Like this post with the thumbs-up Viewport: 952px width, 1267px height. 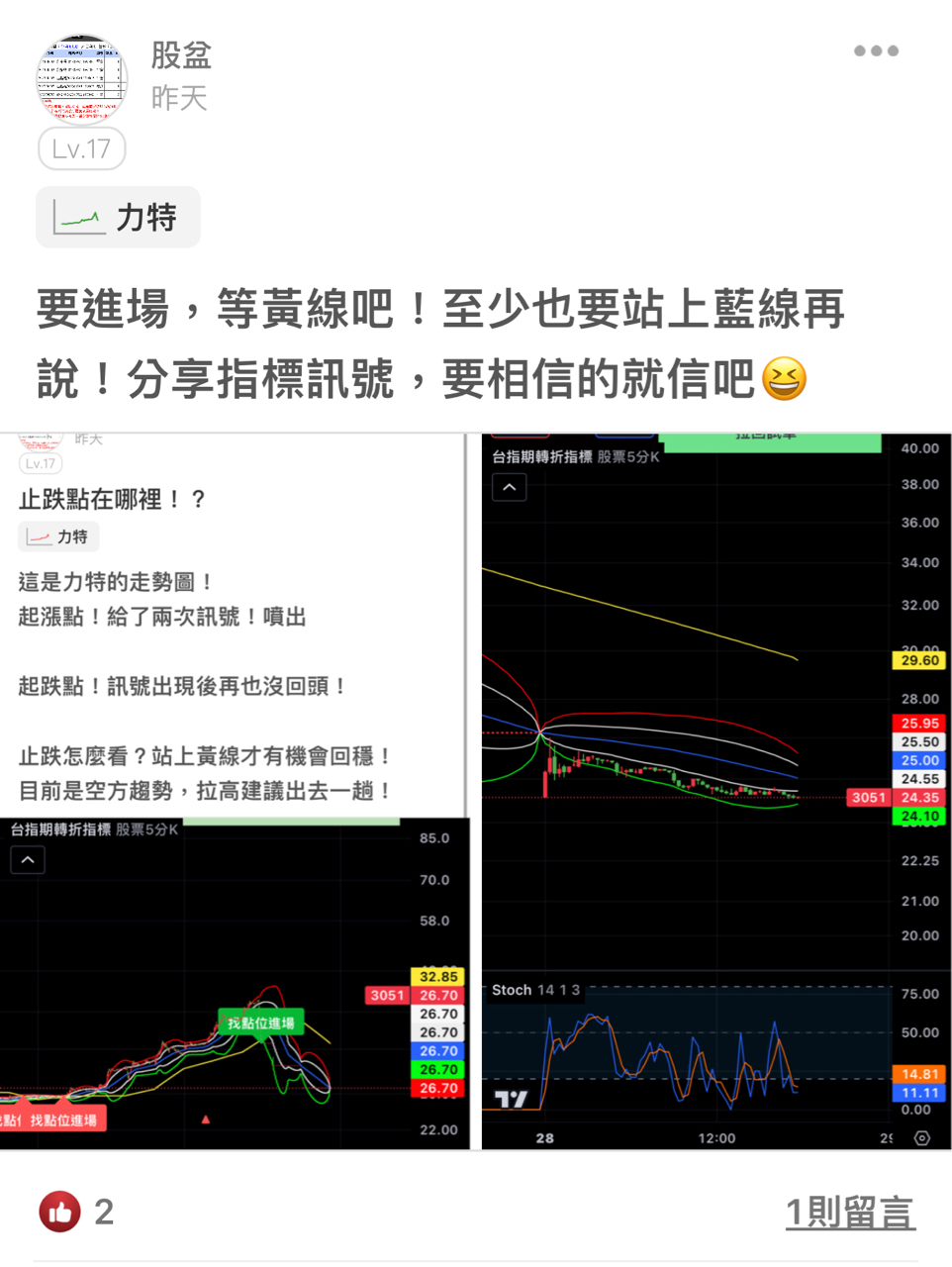point(59,1212)
